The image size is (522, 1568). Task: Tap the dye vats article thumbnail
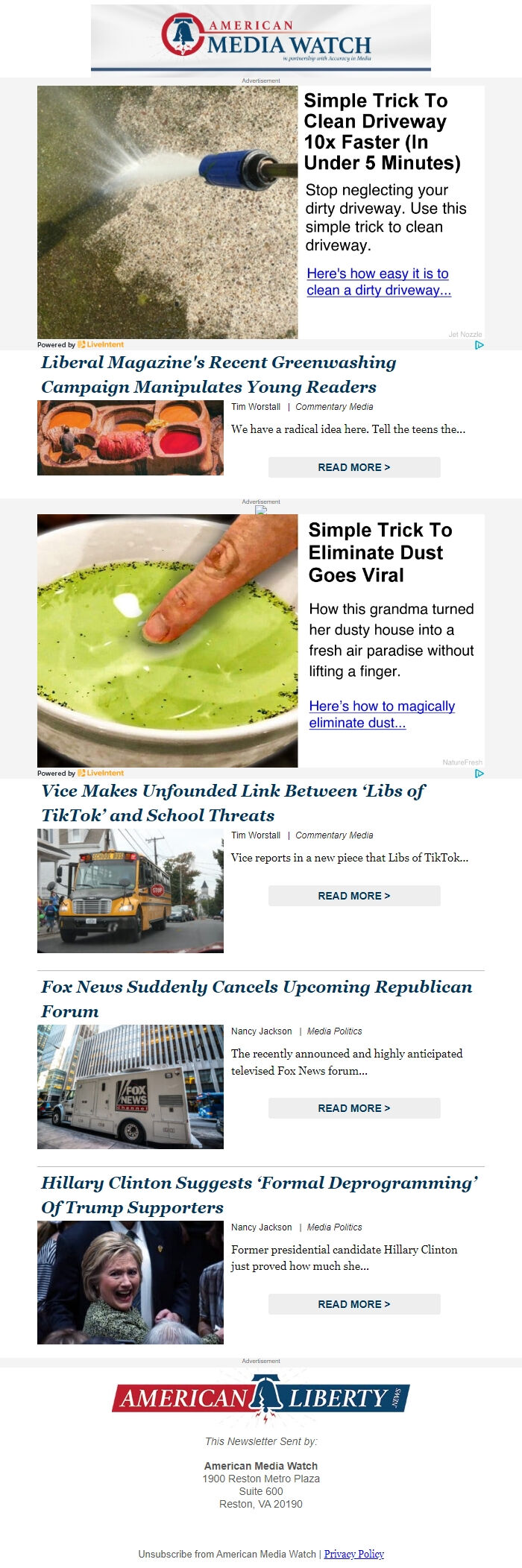tap(130, 437)
